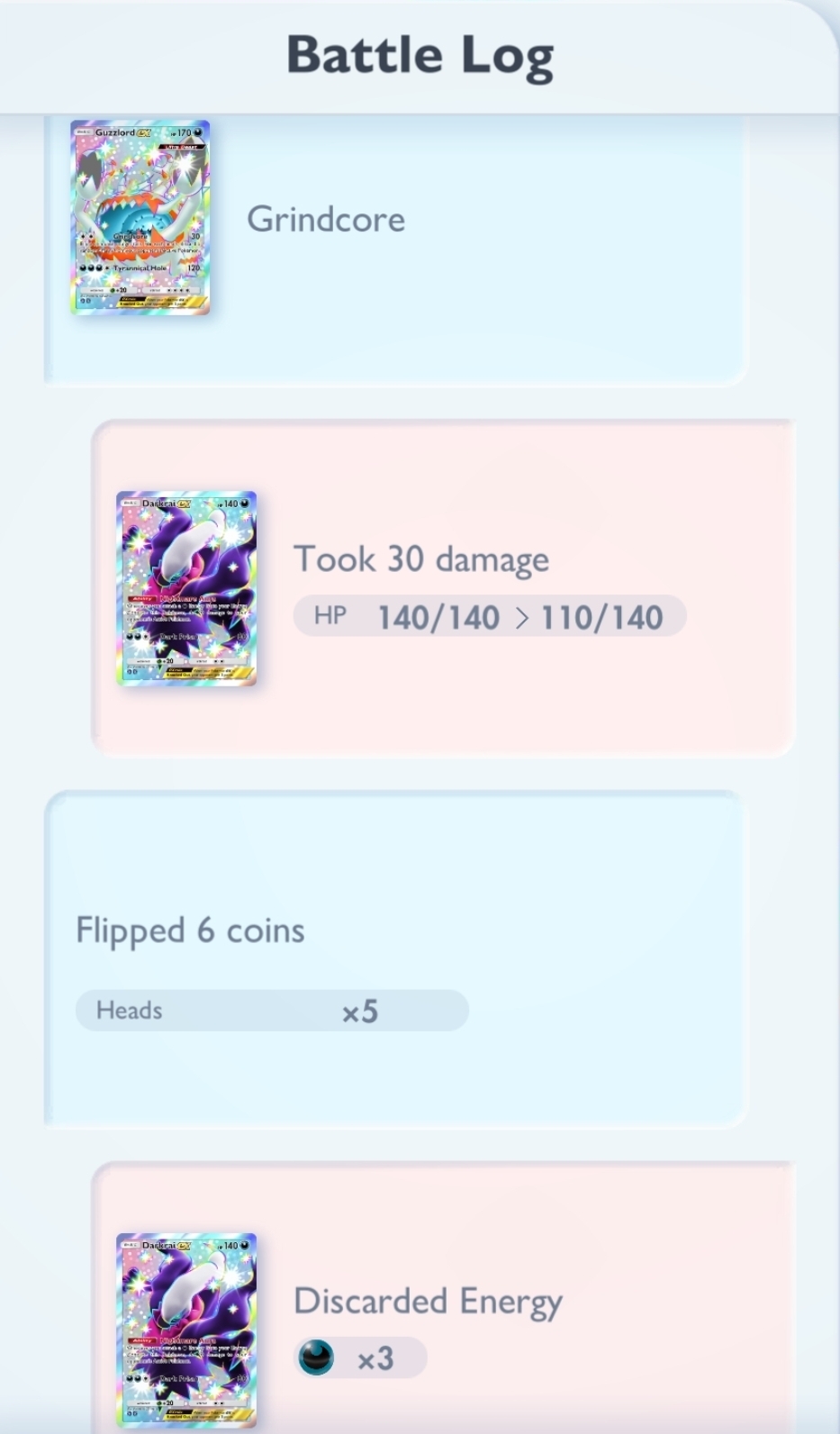View Darkrai ex card in Took 30 damage entry
Image resolution: width=840 pixels, height=1434 pixels.
pos(186,588)
